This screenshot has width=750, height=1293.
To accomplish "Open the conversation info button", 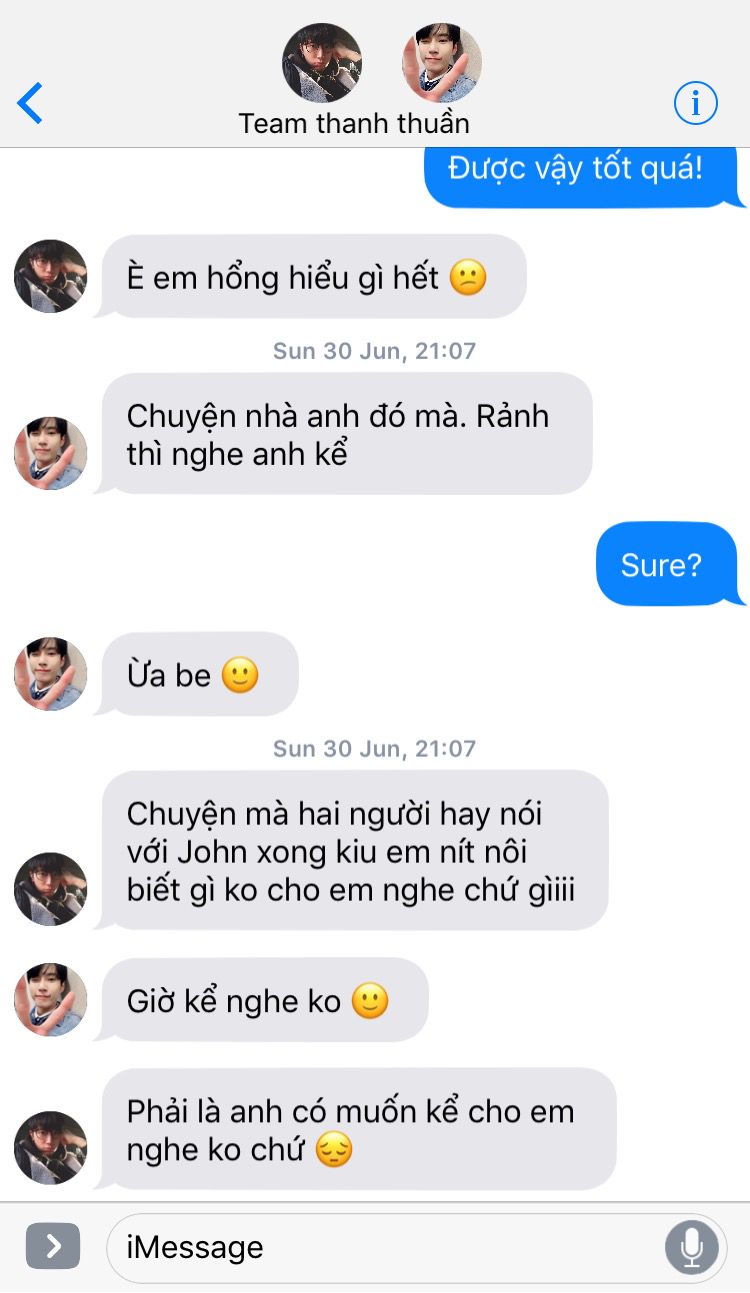I will click(696, 103).
